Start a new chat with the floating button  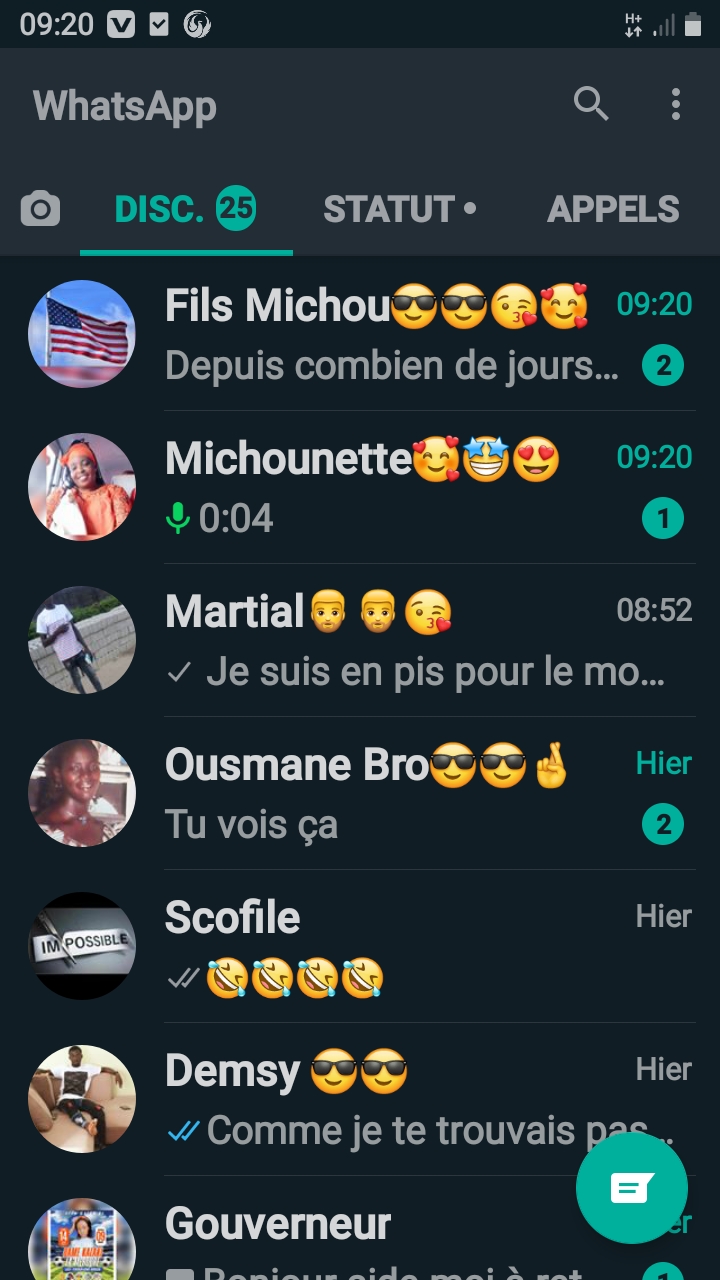(x=631, y=1188)
